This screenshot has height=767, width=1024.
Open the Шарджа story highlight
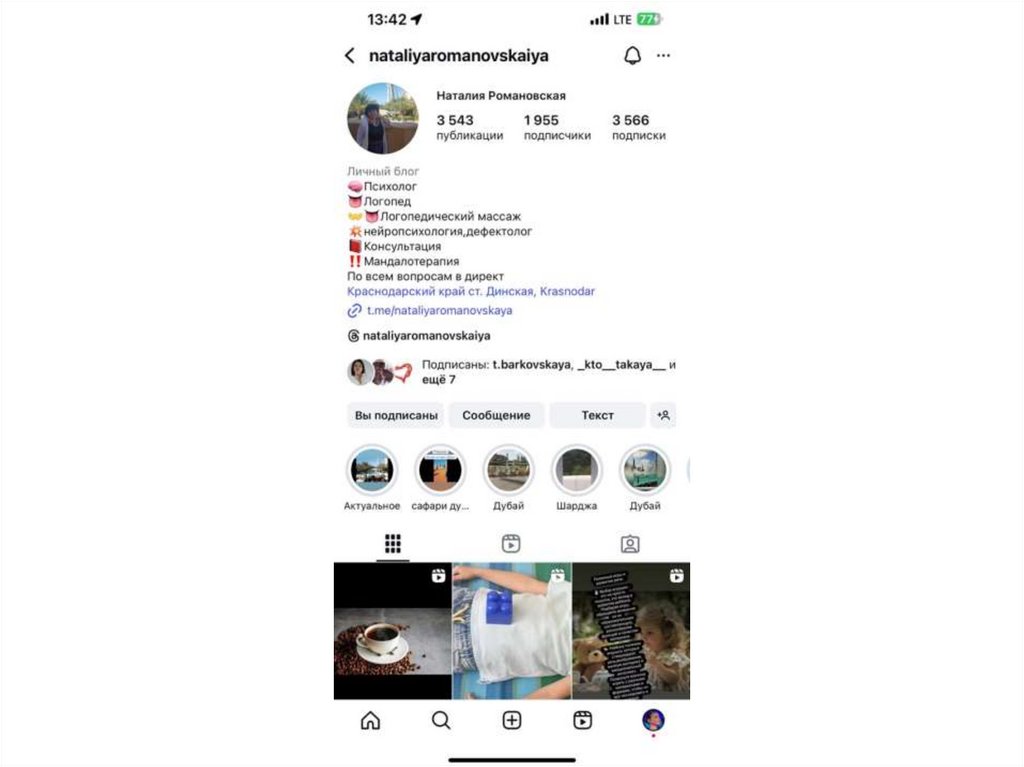[x=577, y=470]
